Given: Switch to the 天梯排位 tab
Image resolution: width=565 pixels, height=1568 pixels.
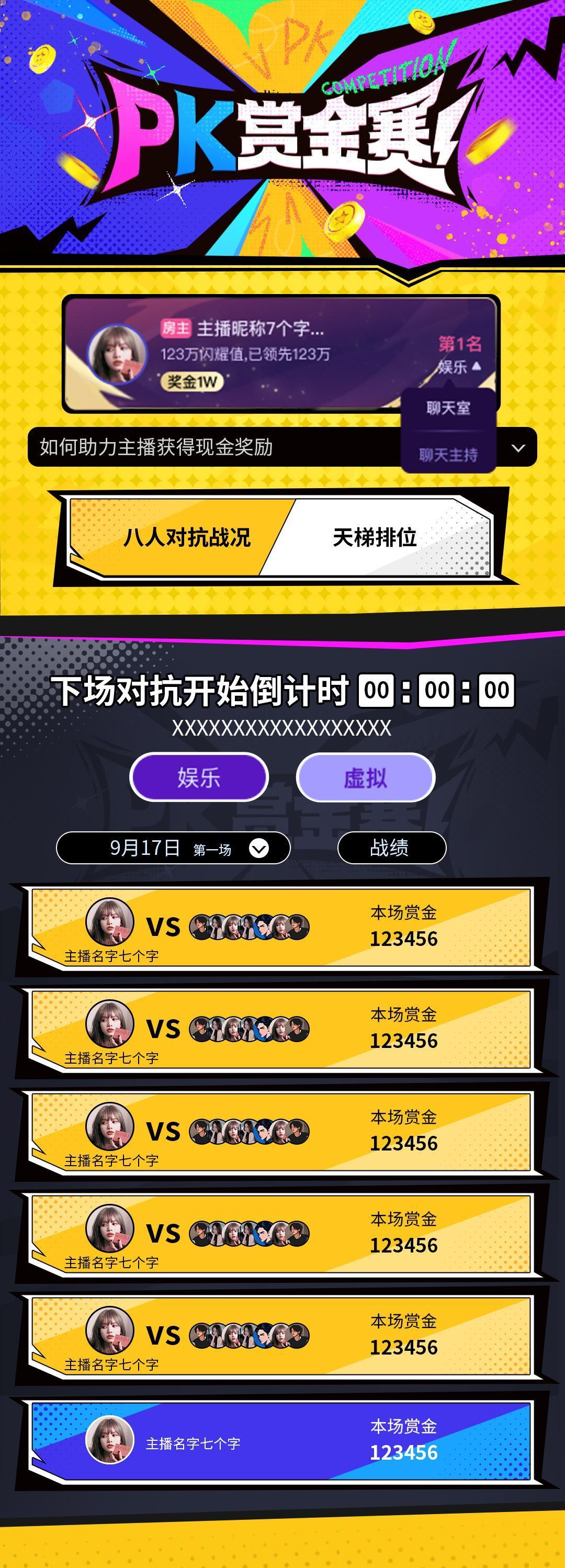Looking at the screenshot, I should pos(375,537).
